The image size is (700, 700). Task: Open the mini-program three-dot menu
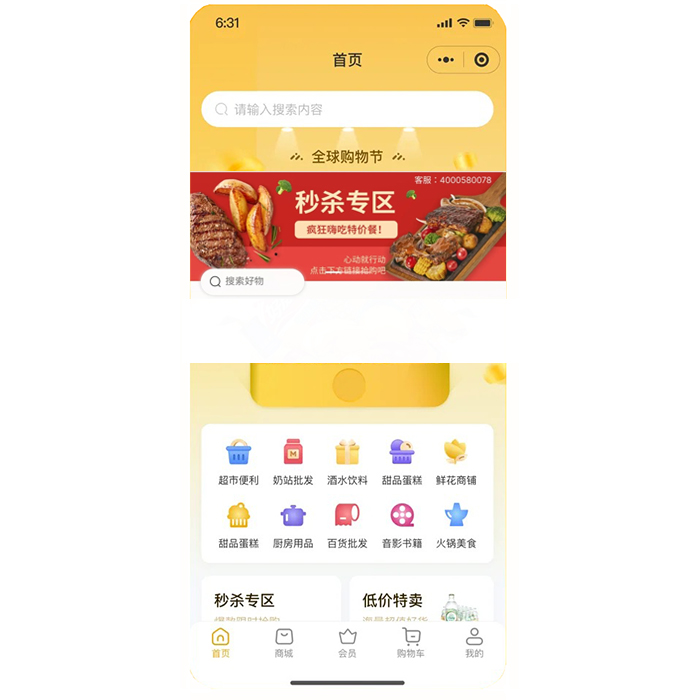coord(446,60)
